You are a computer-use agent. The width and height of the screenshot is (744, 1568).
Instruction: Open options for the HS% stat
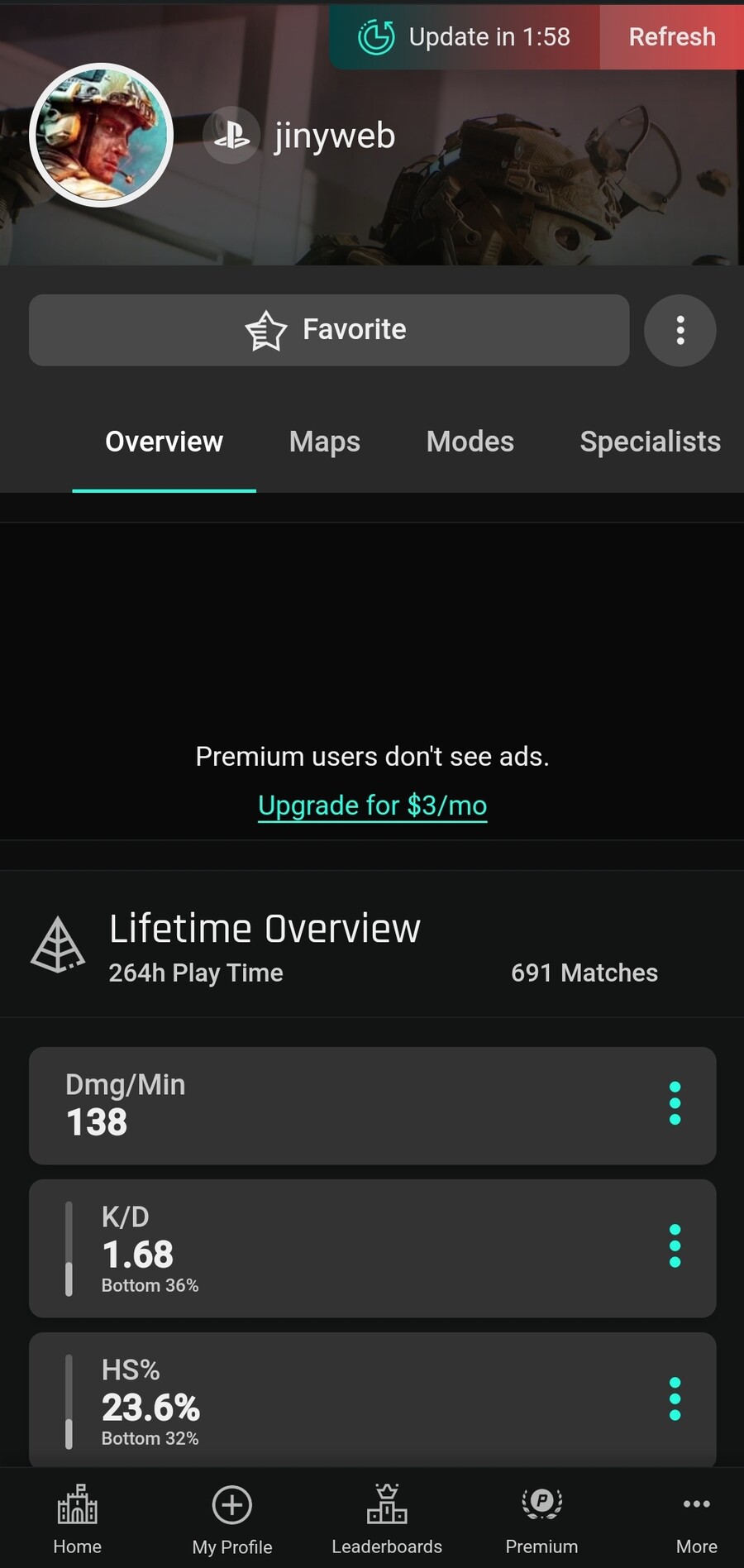click(x=675, y=1398)
